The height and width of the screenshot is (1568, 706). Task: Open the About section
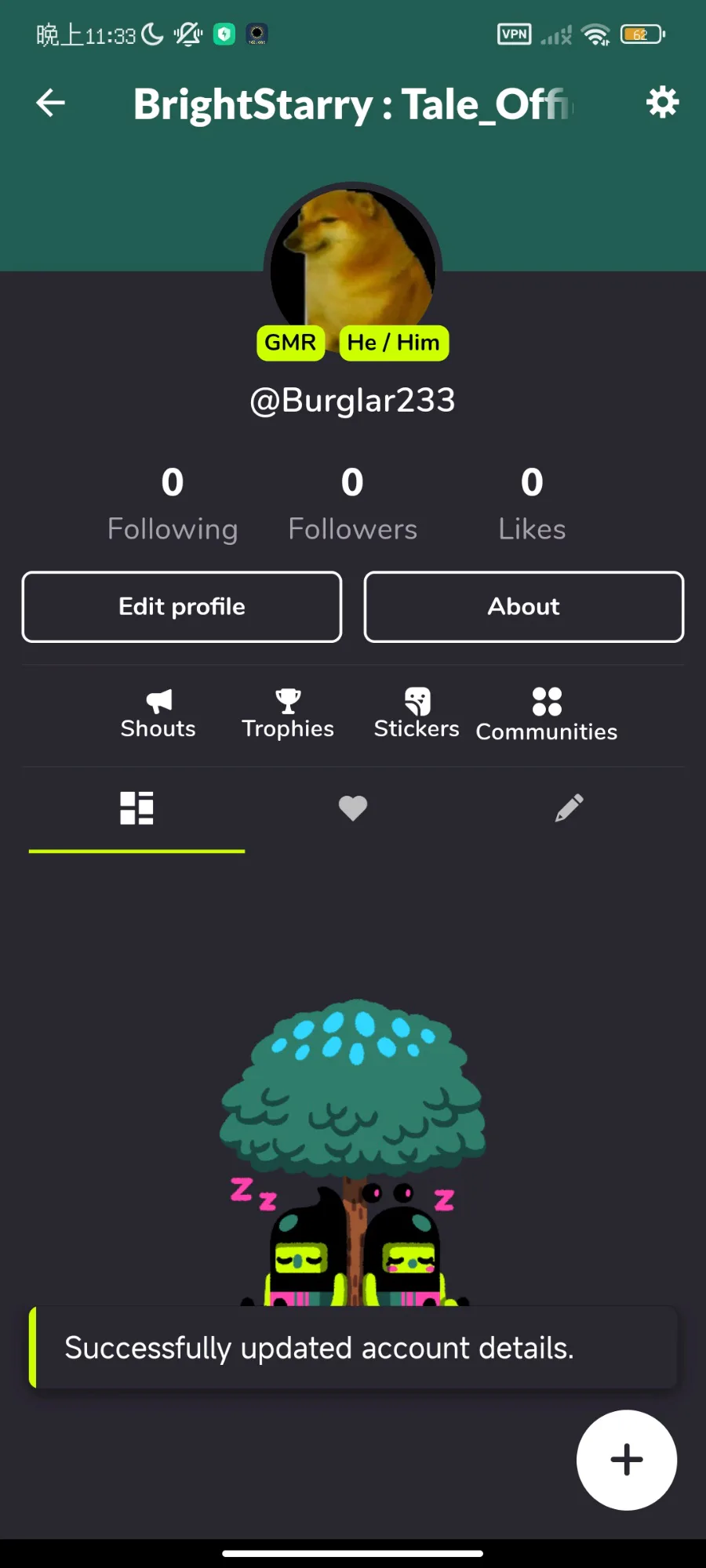[x=524, y=607]
